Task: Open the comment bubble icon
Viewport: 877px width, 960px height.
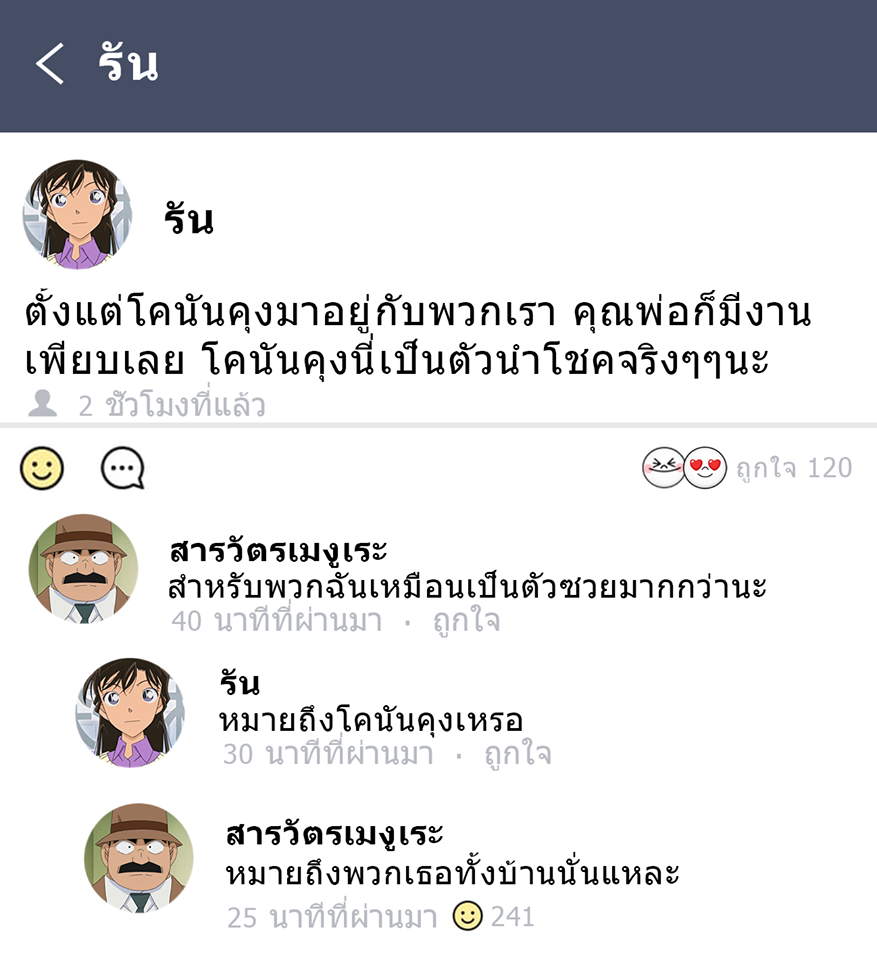Action: (123, 468)
